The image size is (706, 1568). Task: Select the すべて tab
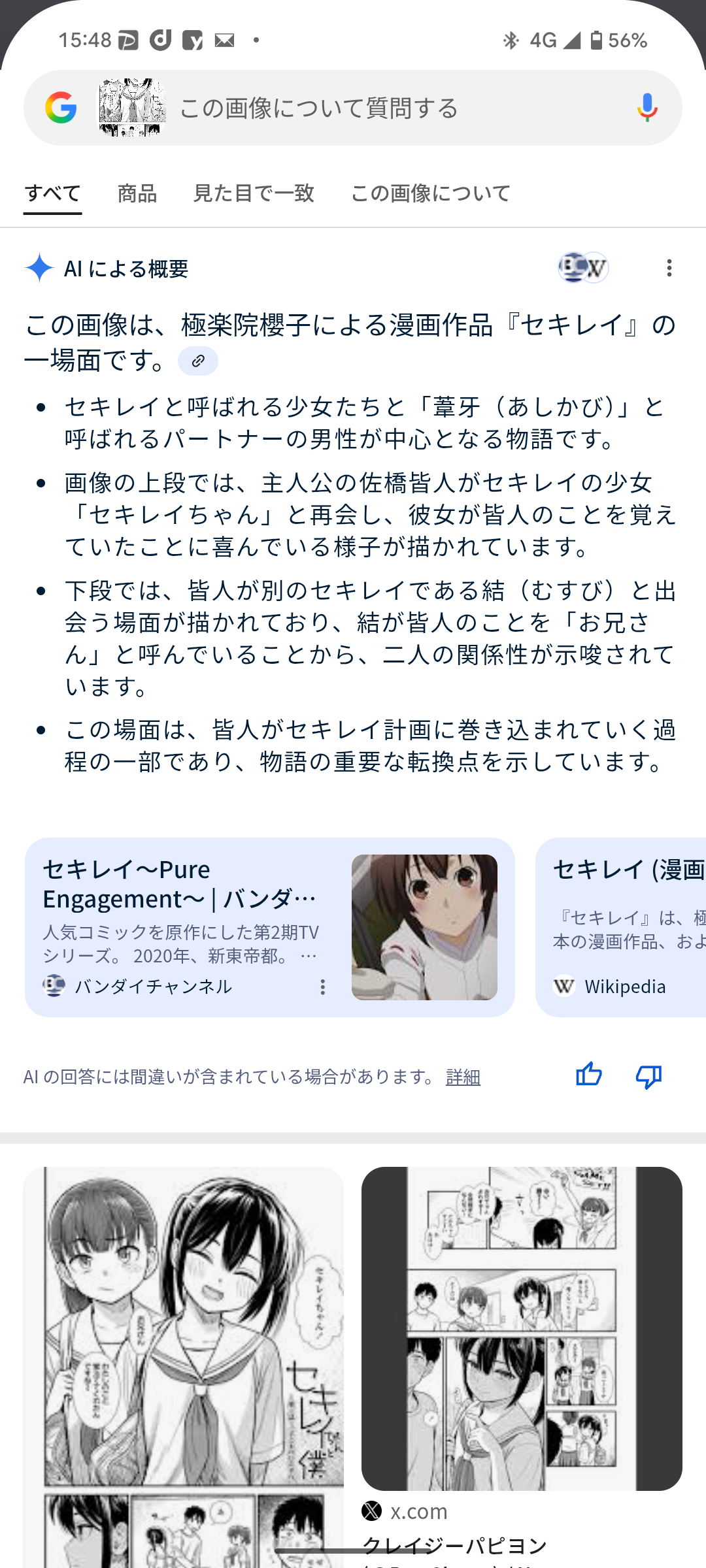[x=52, y=193]
